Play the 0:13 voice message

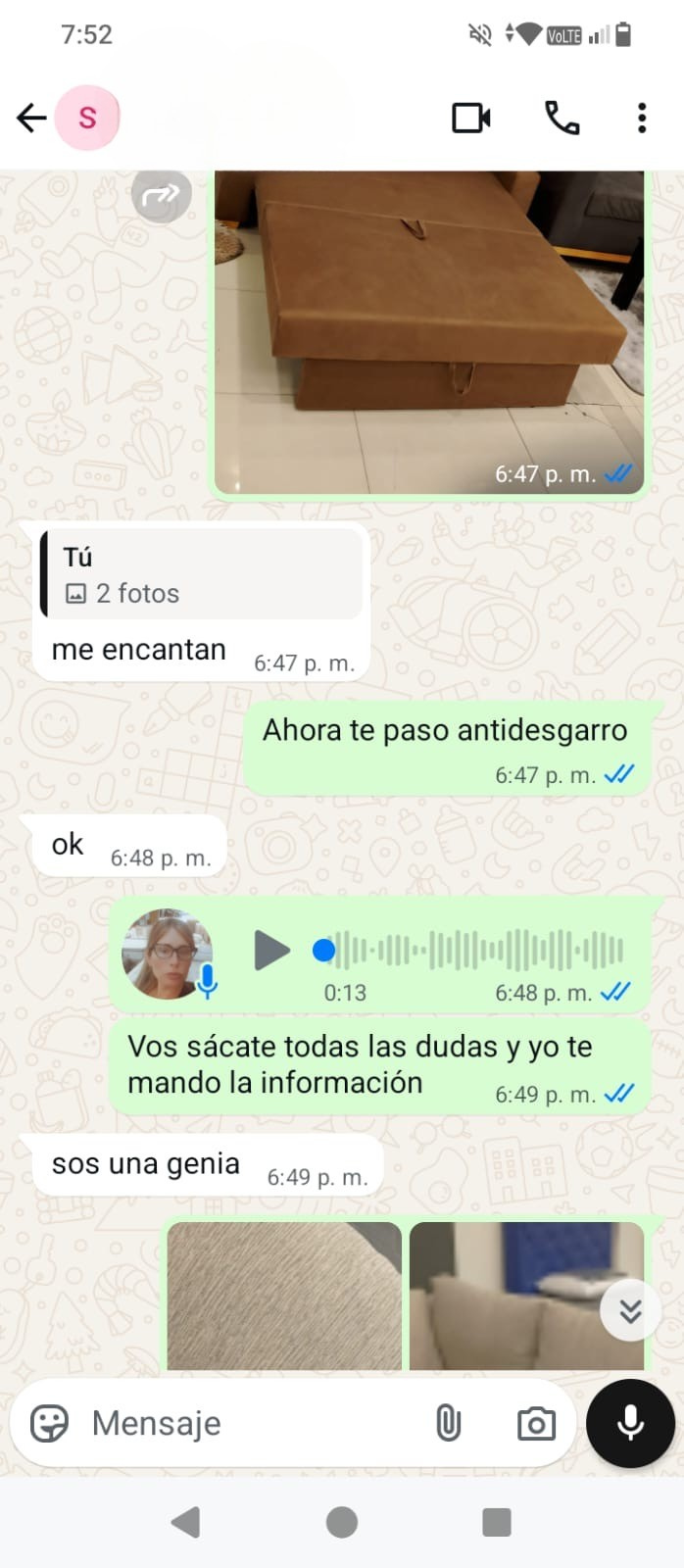click(271, 950)
